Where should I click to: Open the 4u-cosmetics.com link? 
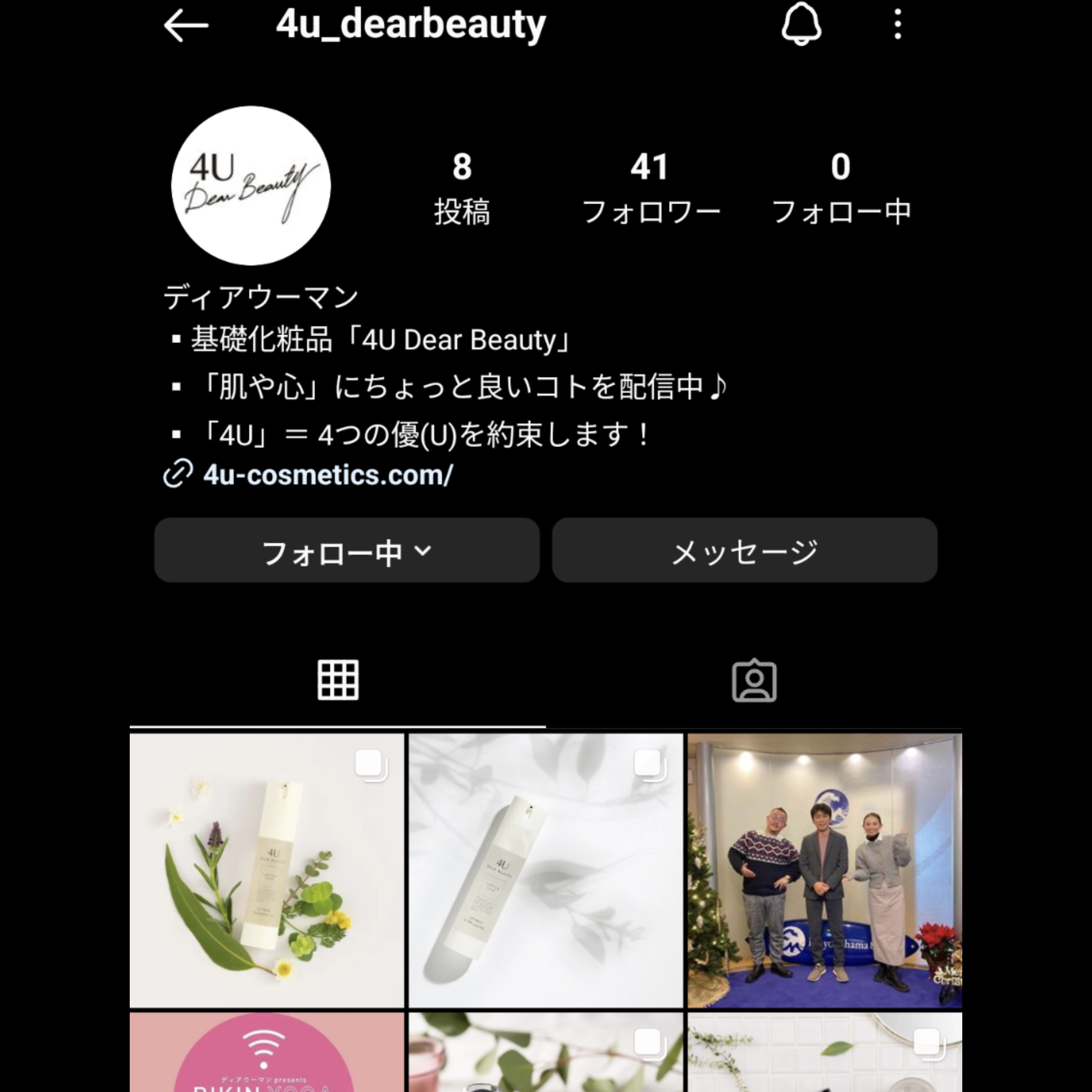coord(328,475)
